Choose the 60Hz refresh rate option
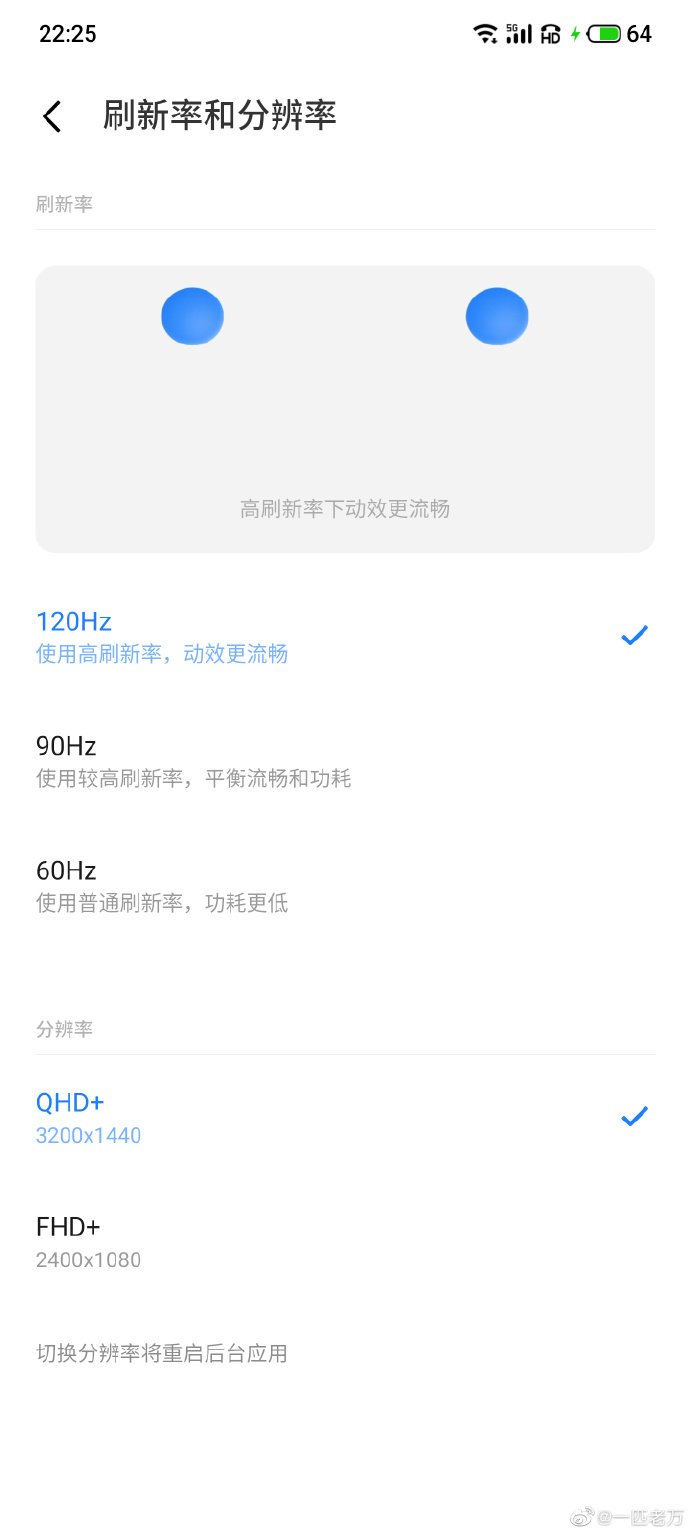 [x=344, y=885]
